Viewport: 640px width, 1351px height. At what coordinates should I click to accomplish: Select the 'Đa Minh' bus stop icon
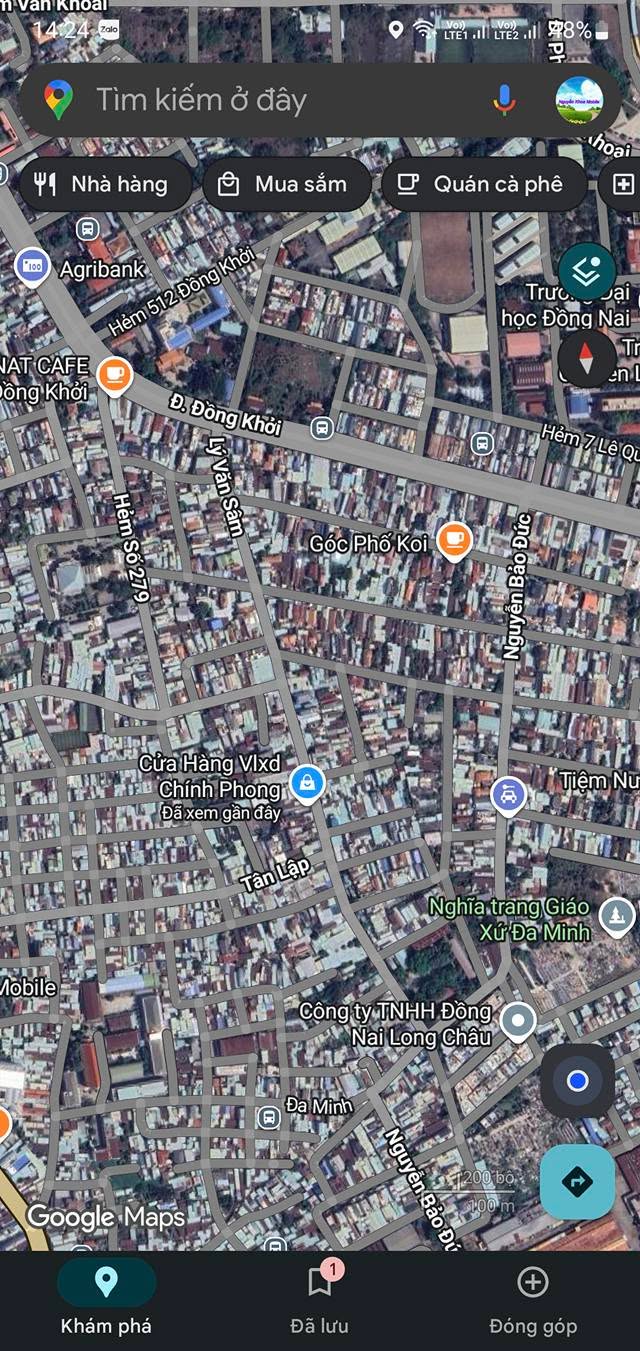click(x=268, y=1117)
